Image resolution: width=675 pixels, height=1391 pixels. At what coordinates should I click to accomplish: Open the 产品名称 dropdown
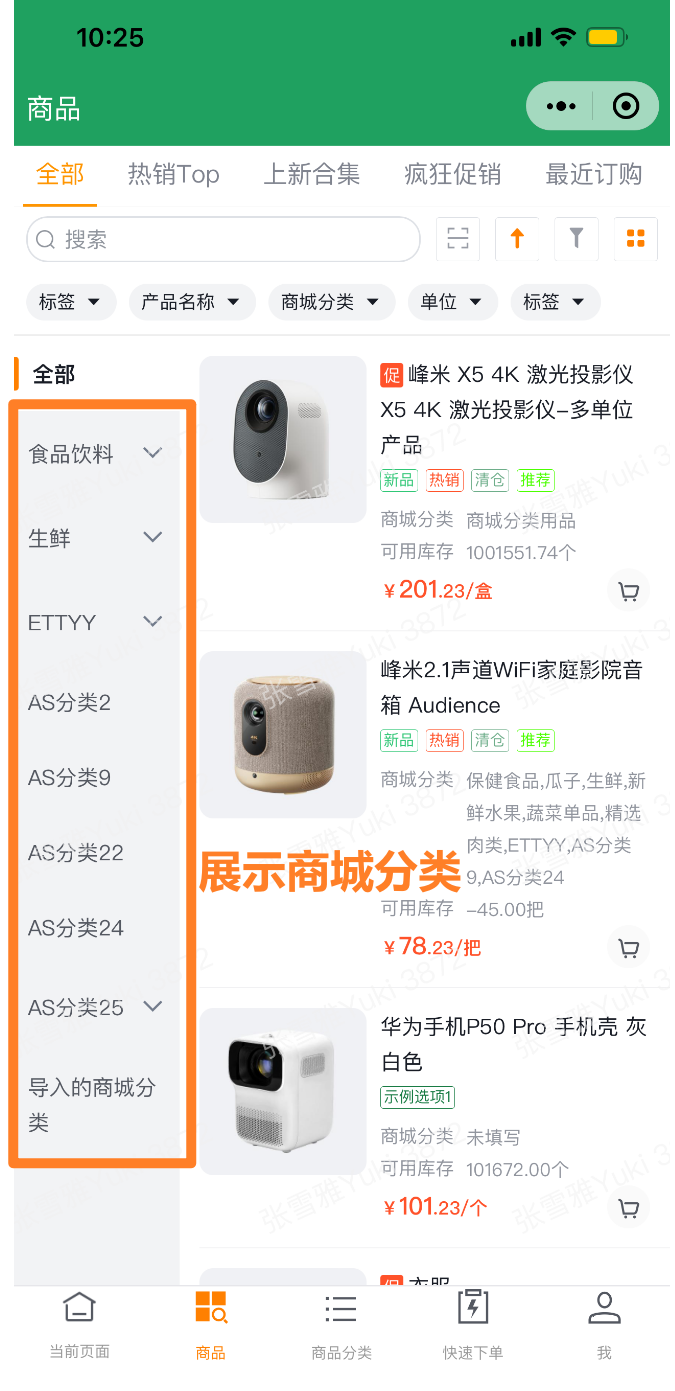191,302
